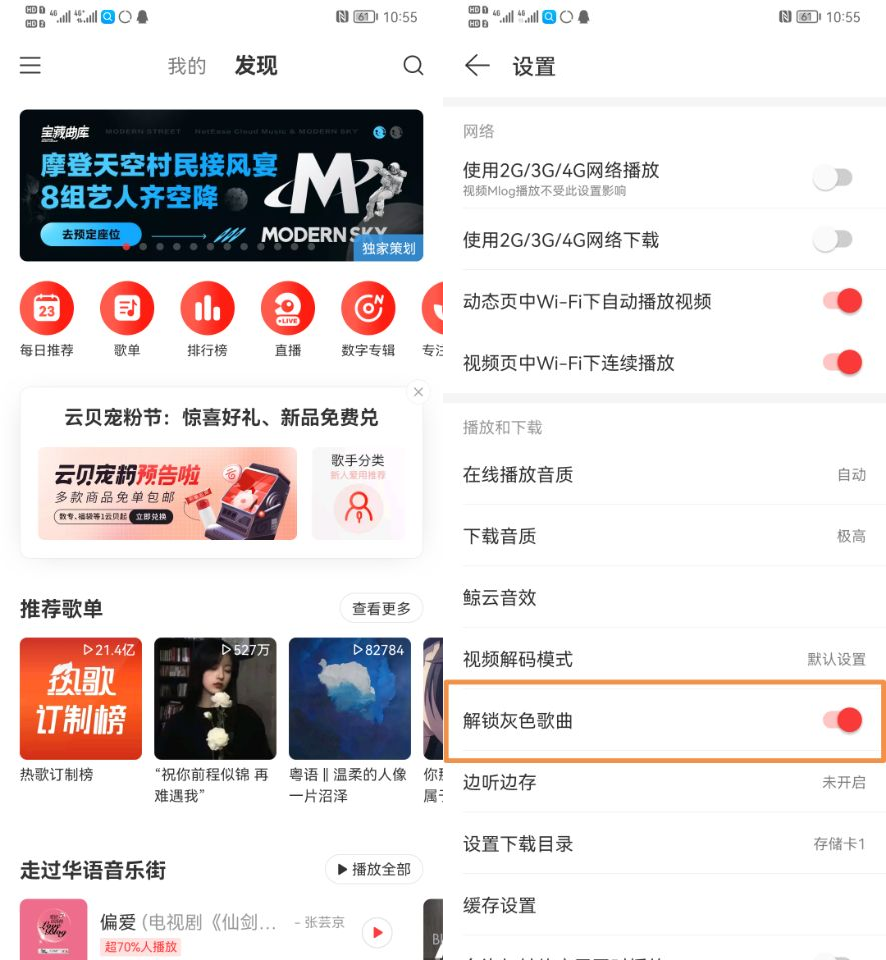Tap 播放全部 play all button
886x960 pixels.
[x=374, y=869]
